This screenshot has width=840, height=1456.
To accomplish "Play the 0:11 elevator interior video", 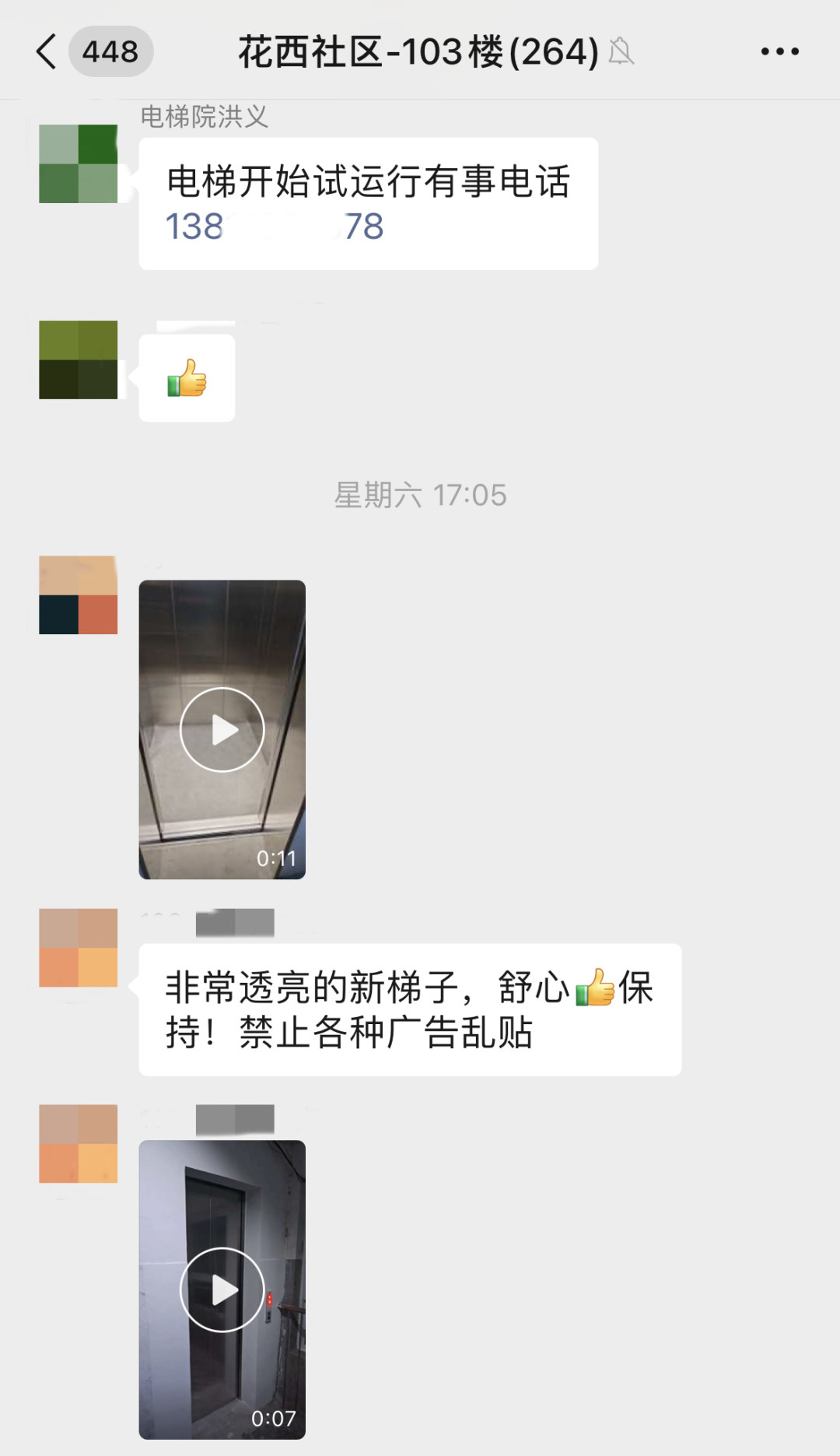I will (222, 730).
